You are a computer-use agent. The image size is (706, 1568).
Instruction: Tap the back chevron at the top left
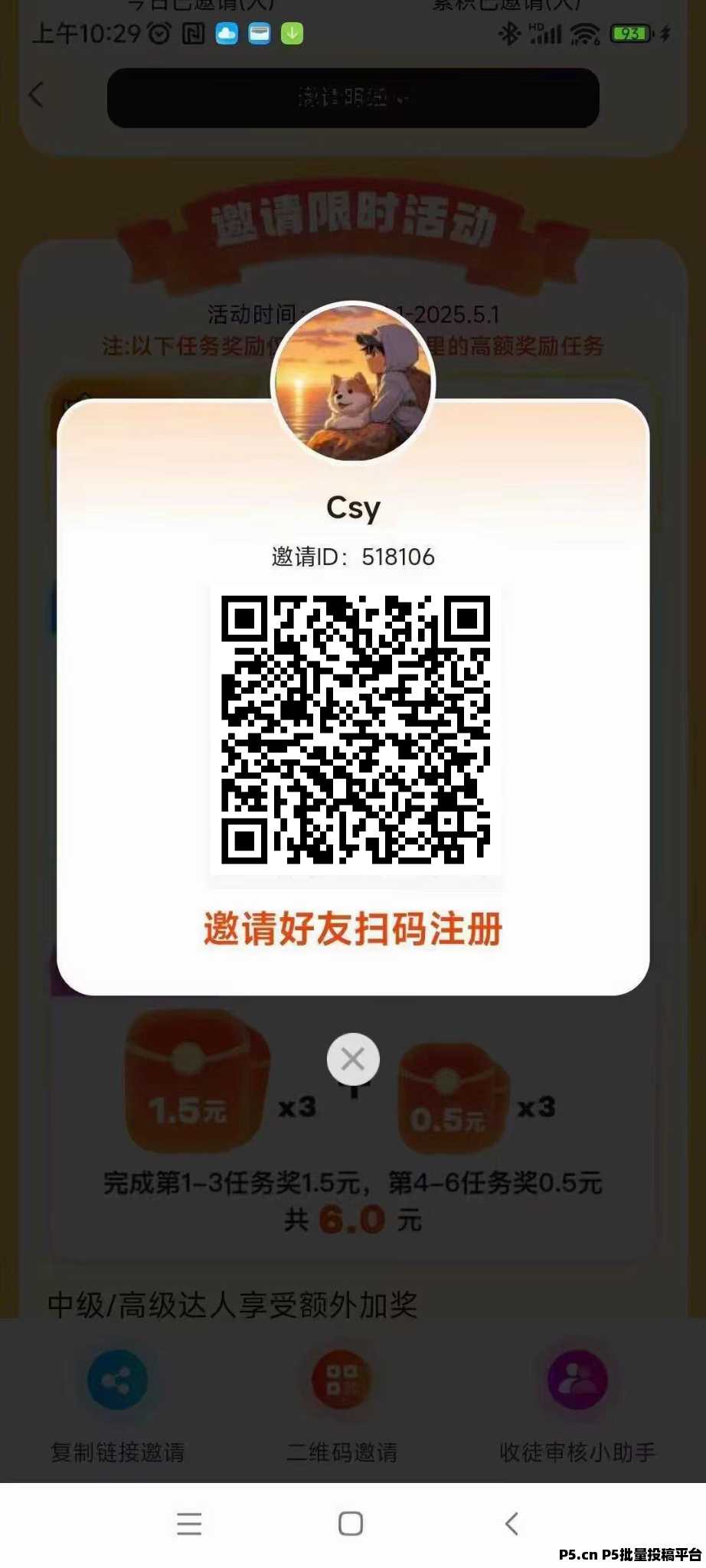(34, 96)
